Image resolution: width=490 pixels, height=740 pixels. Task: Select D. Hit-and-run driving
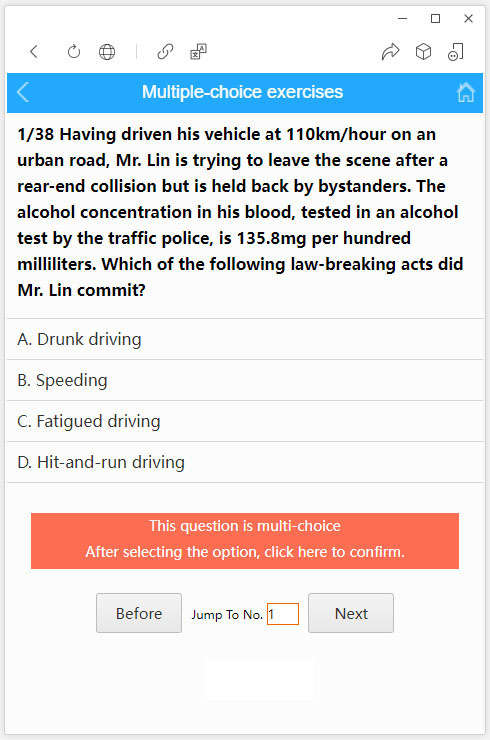[245, 462]
